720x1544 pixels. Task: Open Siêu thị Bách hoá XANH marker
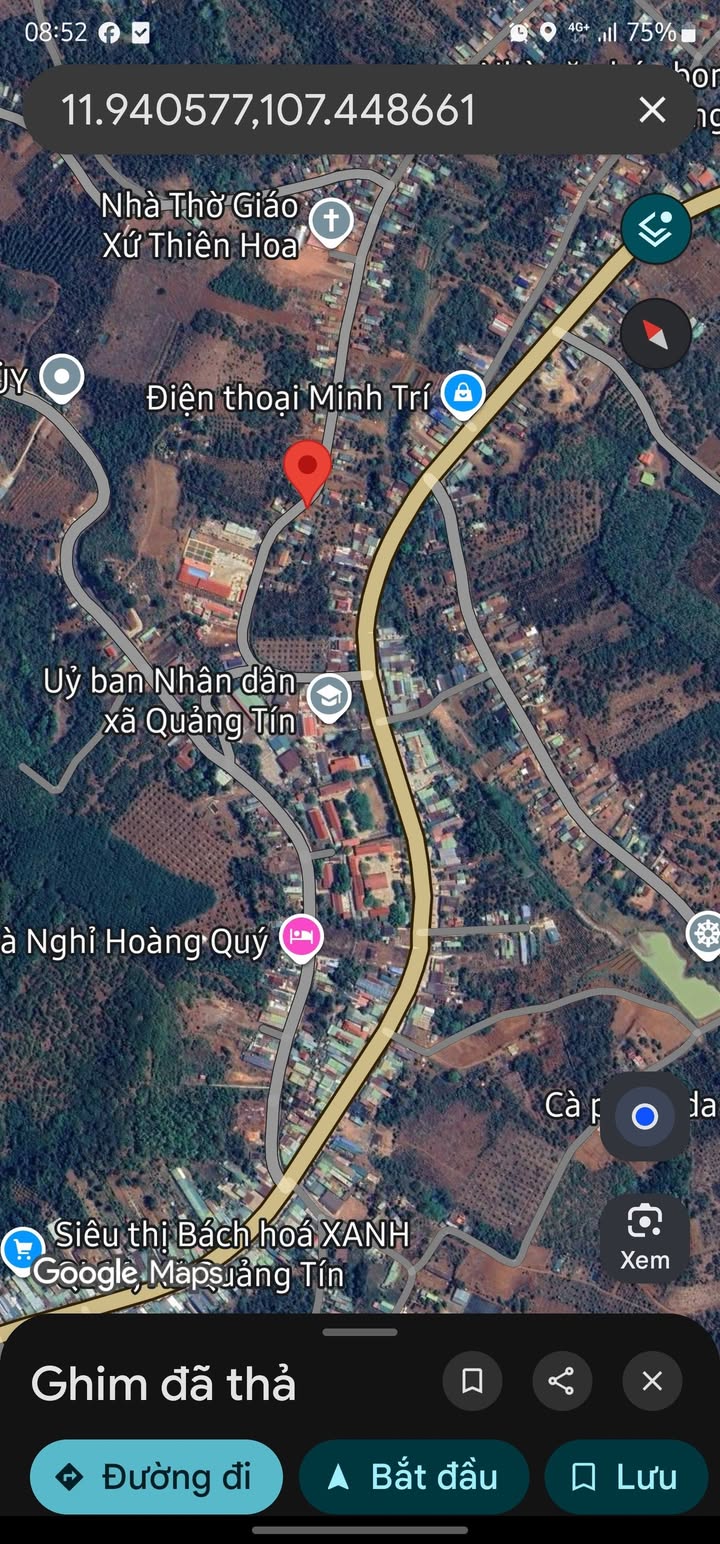click(22, 1248)
